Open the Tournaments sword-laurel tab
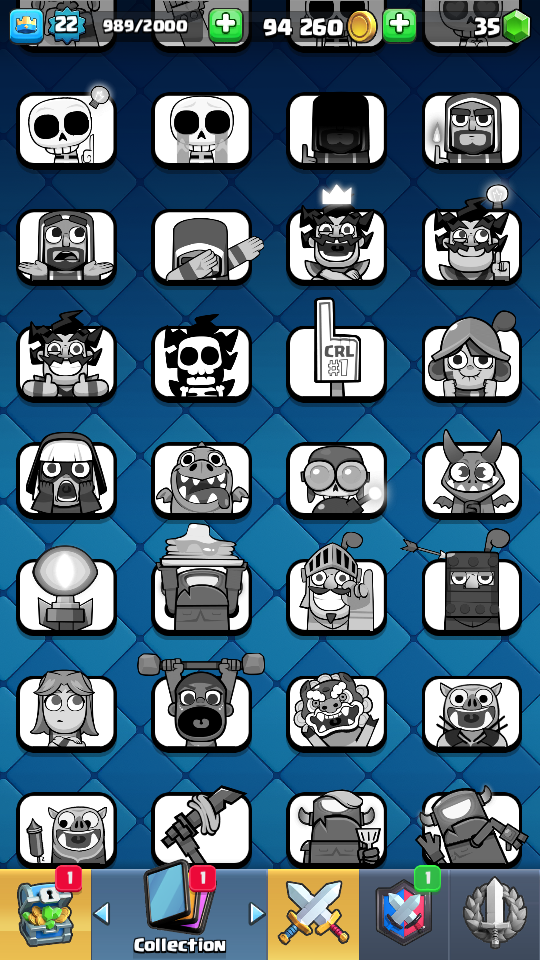This screenshot has width=540, height=960. [x=494, y=913]
